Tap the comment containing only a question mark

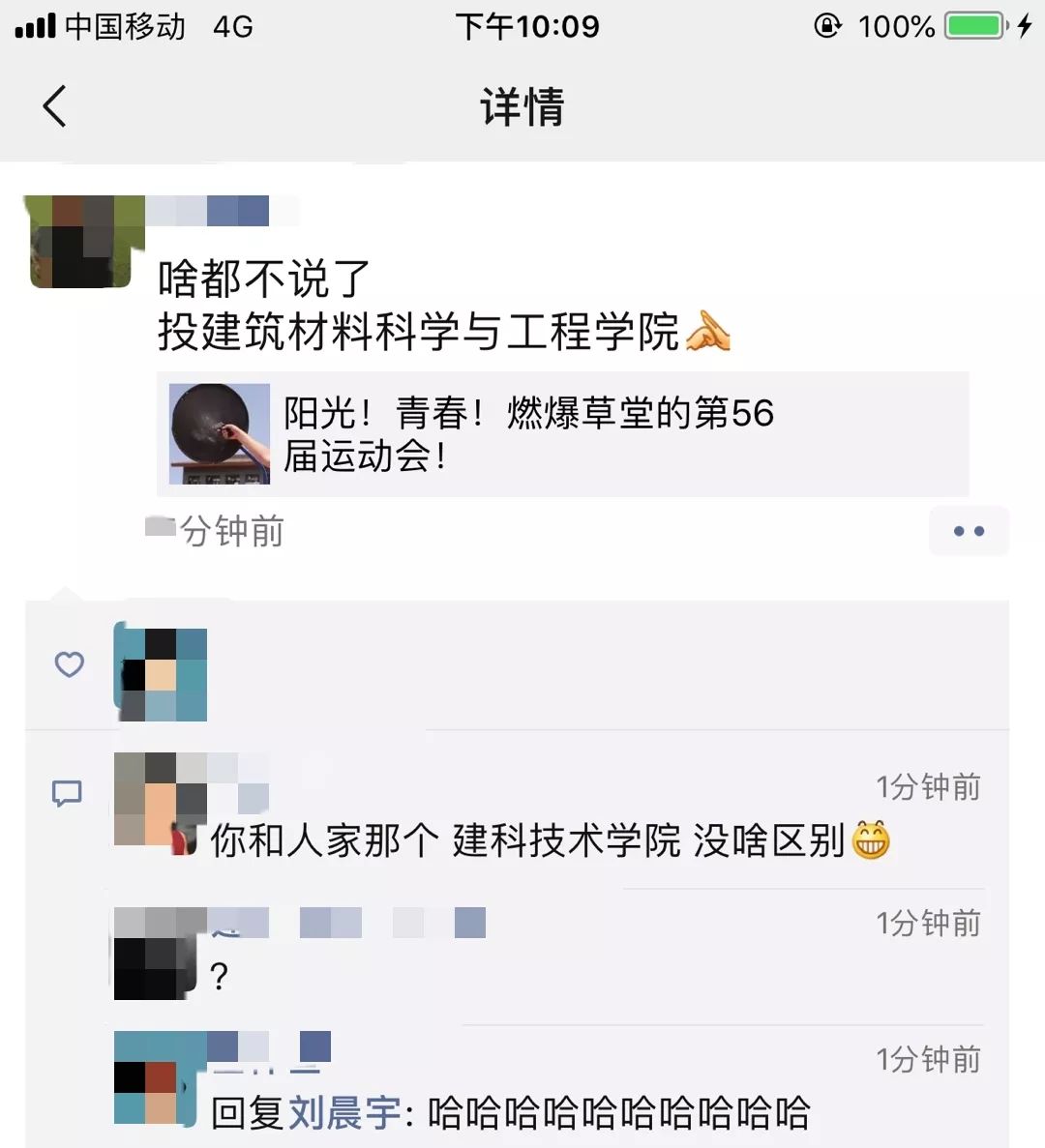221,976
